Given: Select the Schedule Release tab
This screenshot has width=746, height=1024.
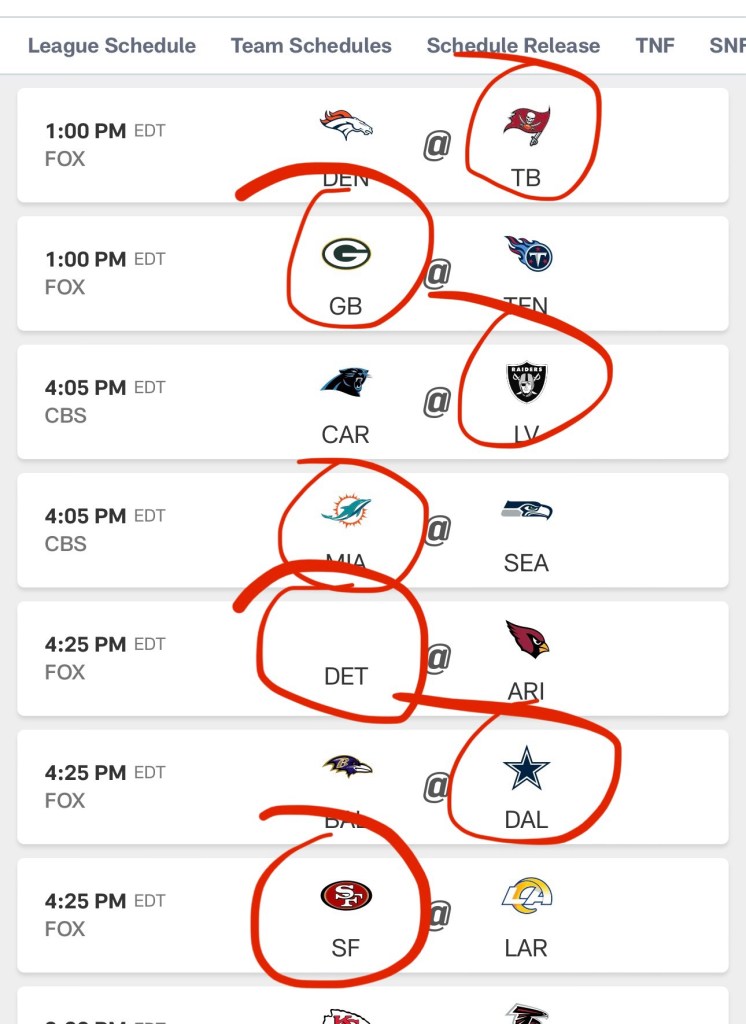Looking at the screenshot, I should [513, 46].
